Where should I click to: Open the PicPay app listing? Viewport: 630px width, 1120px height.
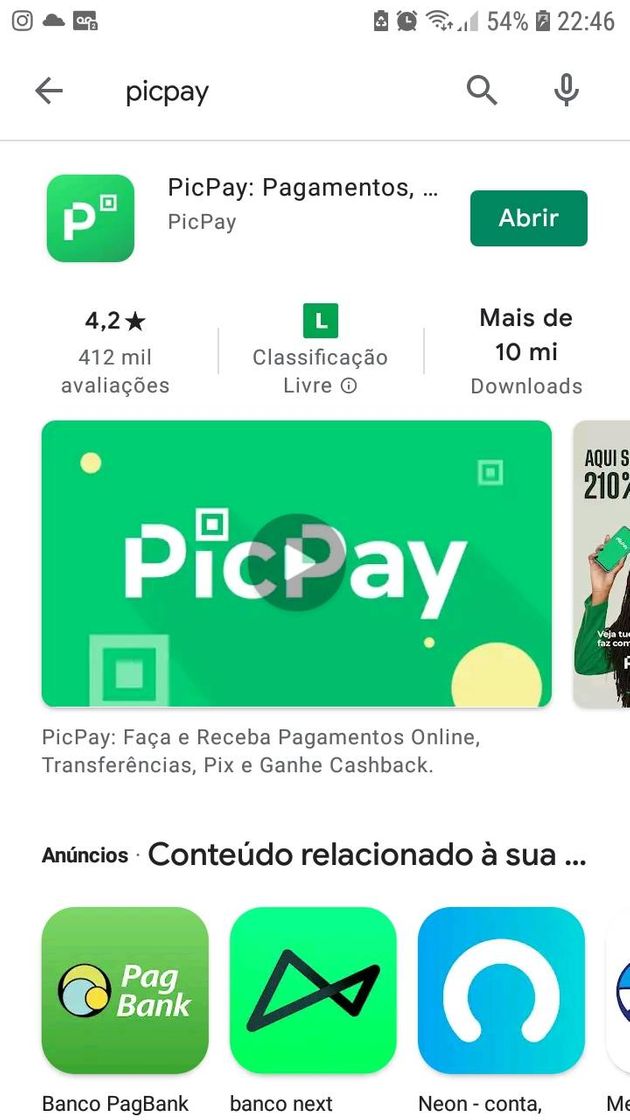[x=302, y=204]
